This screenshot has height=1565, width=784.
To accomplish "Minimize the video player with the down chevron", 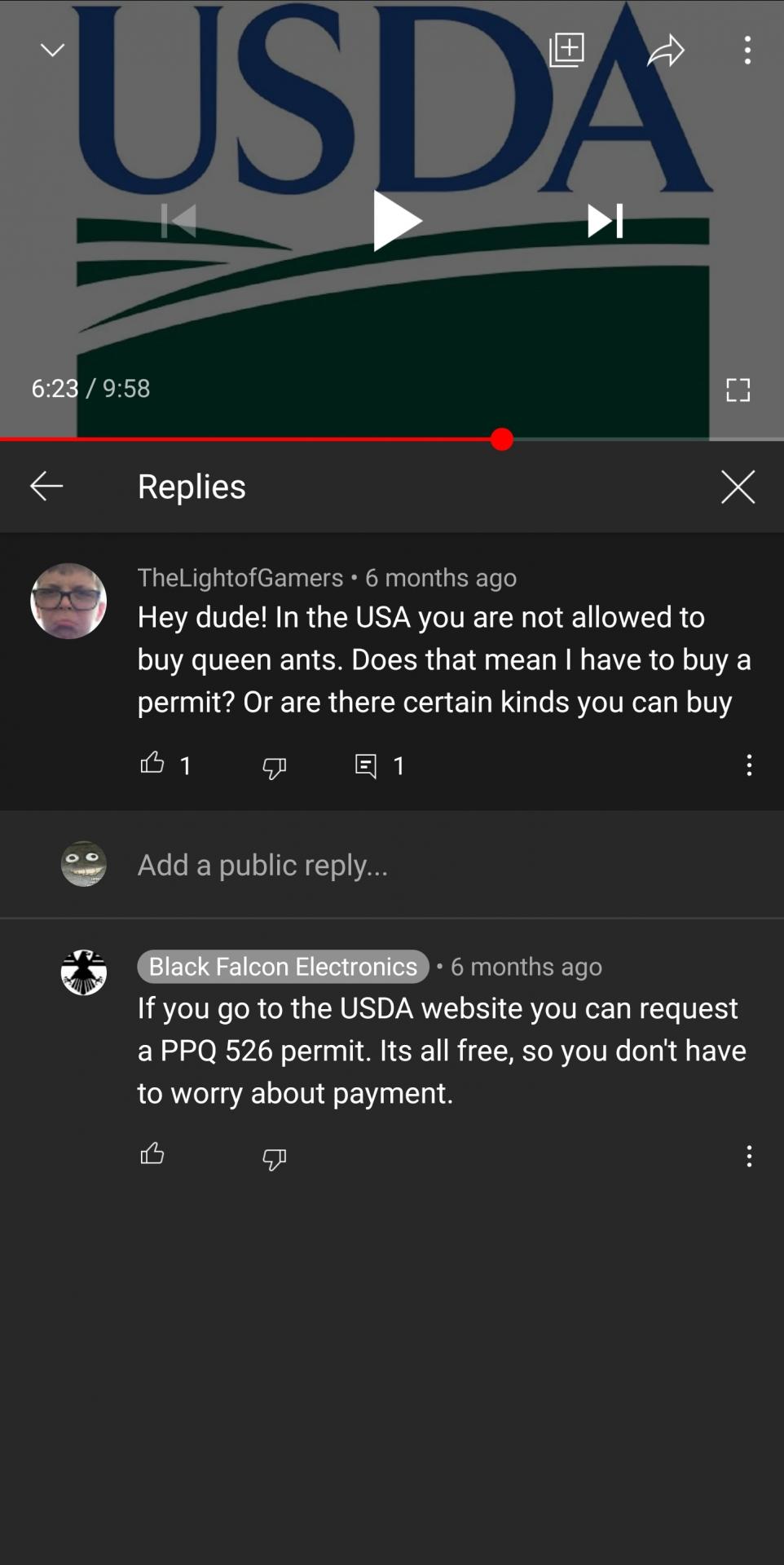I will coord(53,51).
